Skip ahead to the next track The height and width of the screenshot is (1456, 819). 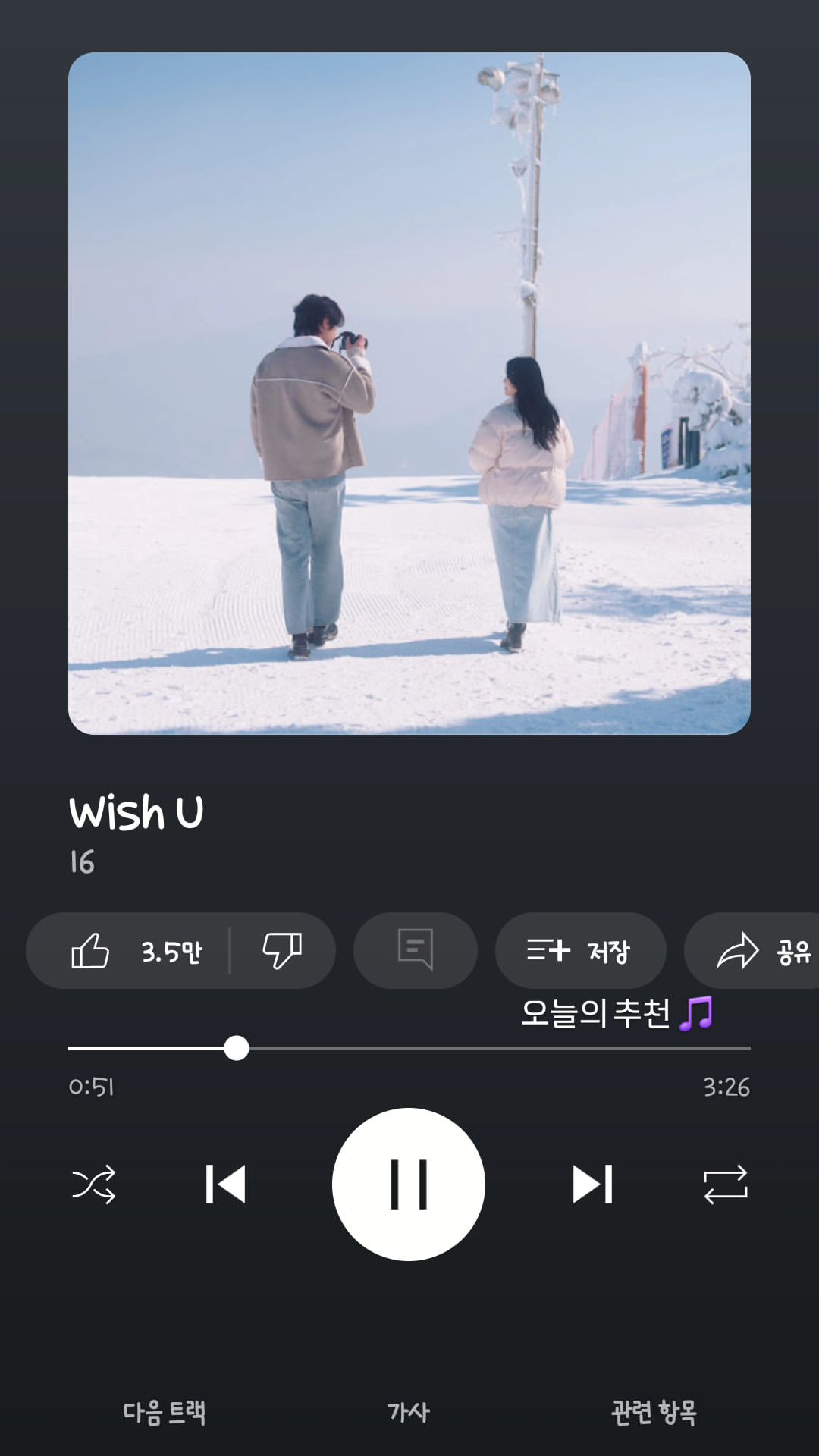[592, 1185]
